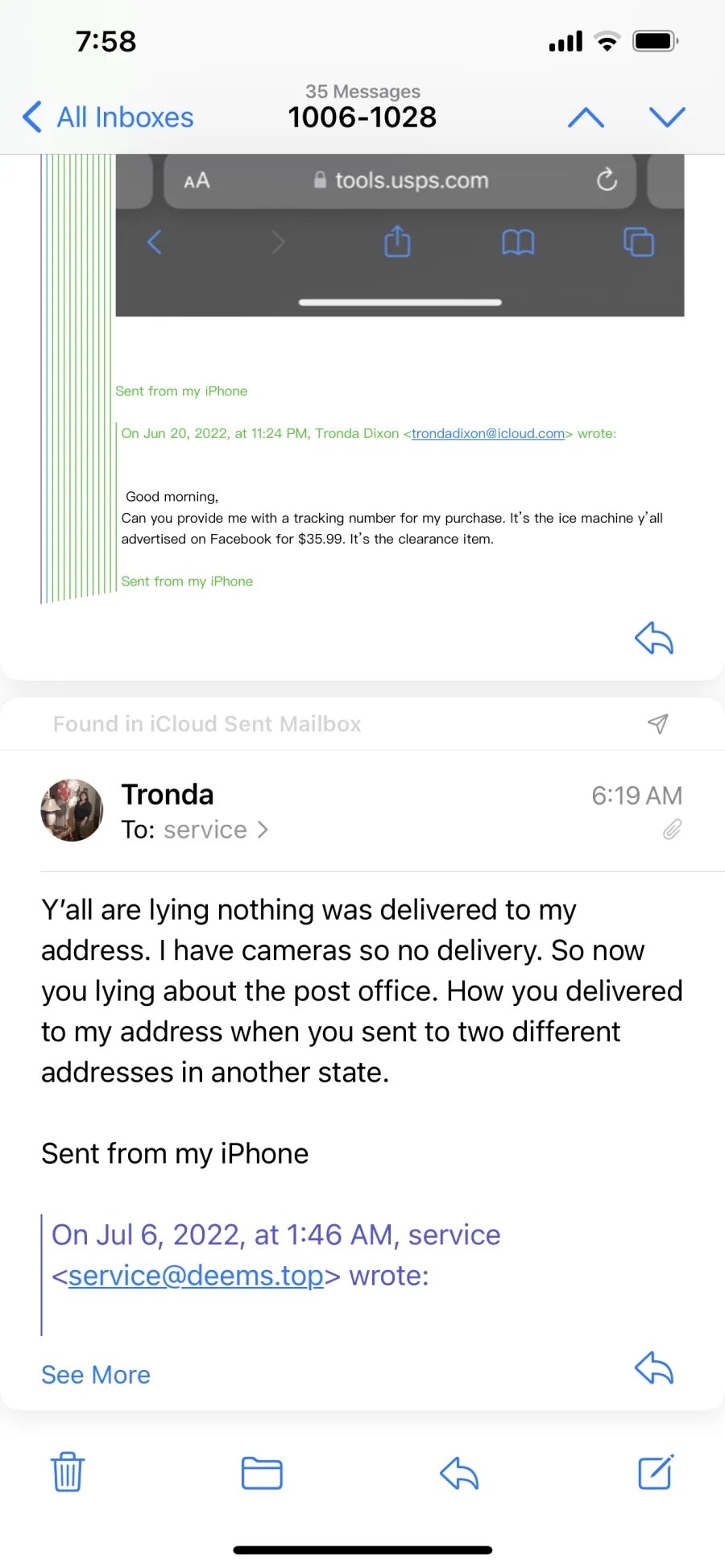Image resolution: width=725 pixels, height=1568 pixels.
Task: Show recipient details for service
Action: [216, 830]
